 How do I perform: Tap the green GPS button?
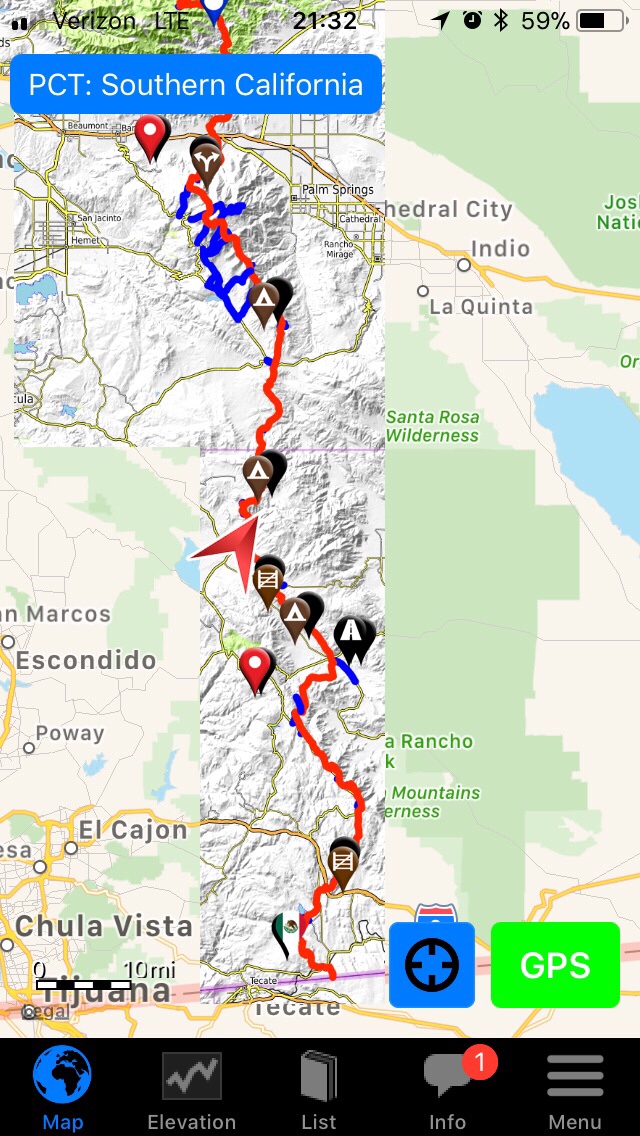coord(555,965)
